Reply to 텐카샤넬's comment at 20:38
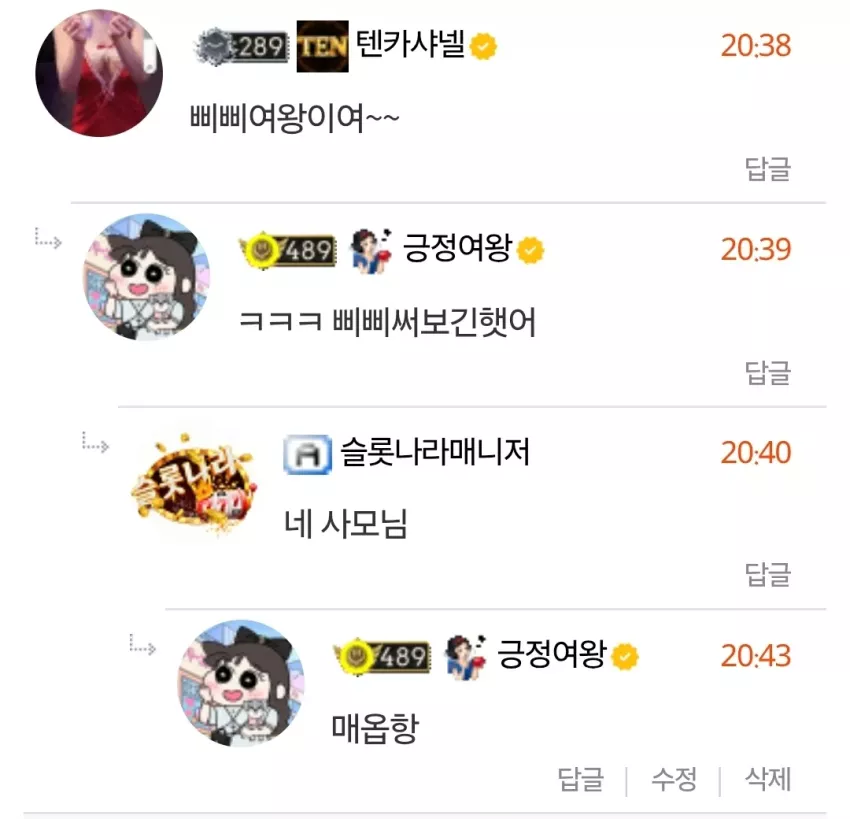Viewport: 850px width, 819px height. pyautogui.click(x=768, y=169)
